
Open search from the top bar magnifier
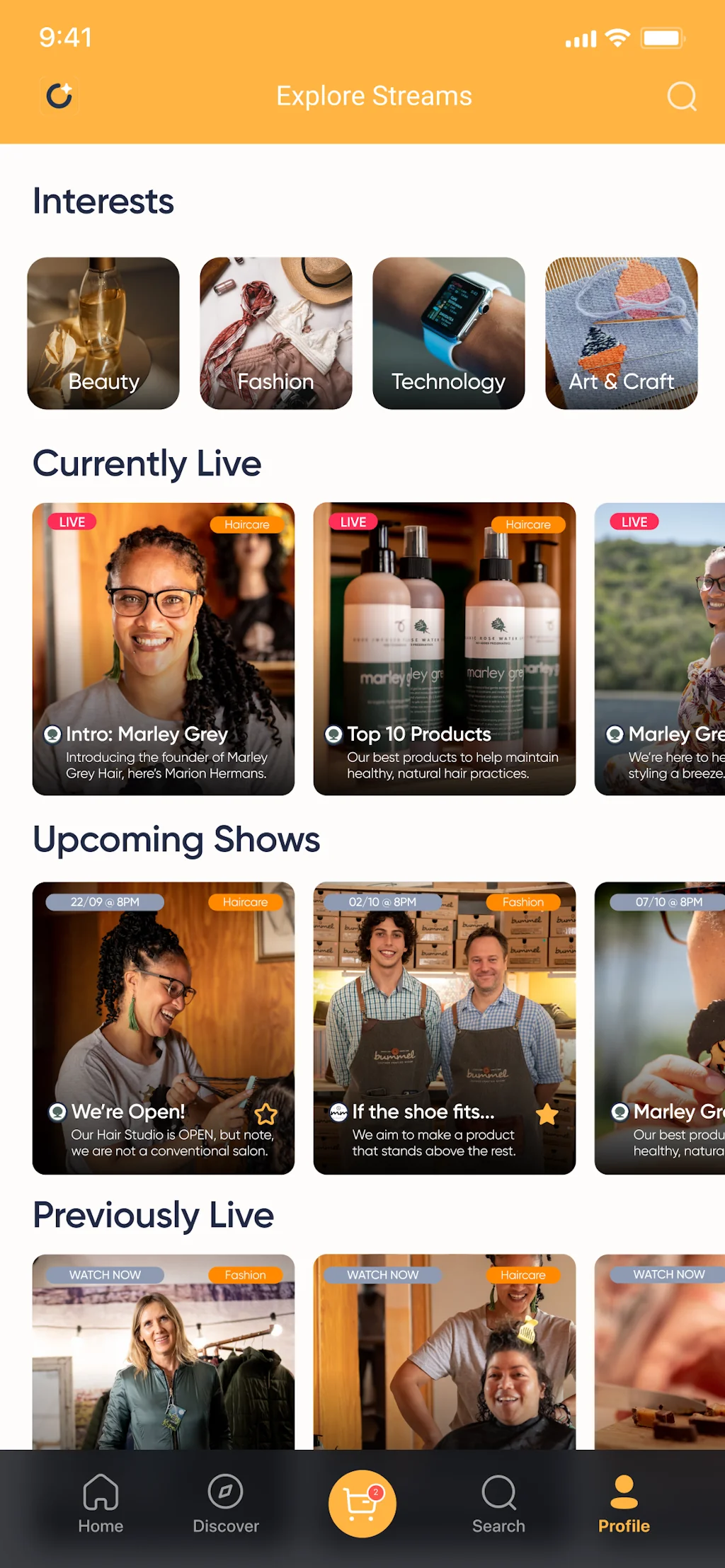(682, 96)
